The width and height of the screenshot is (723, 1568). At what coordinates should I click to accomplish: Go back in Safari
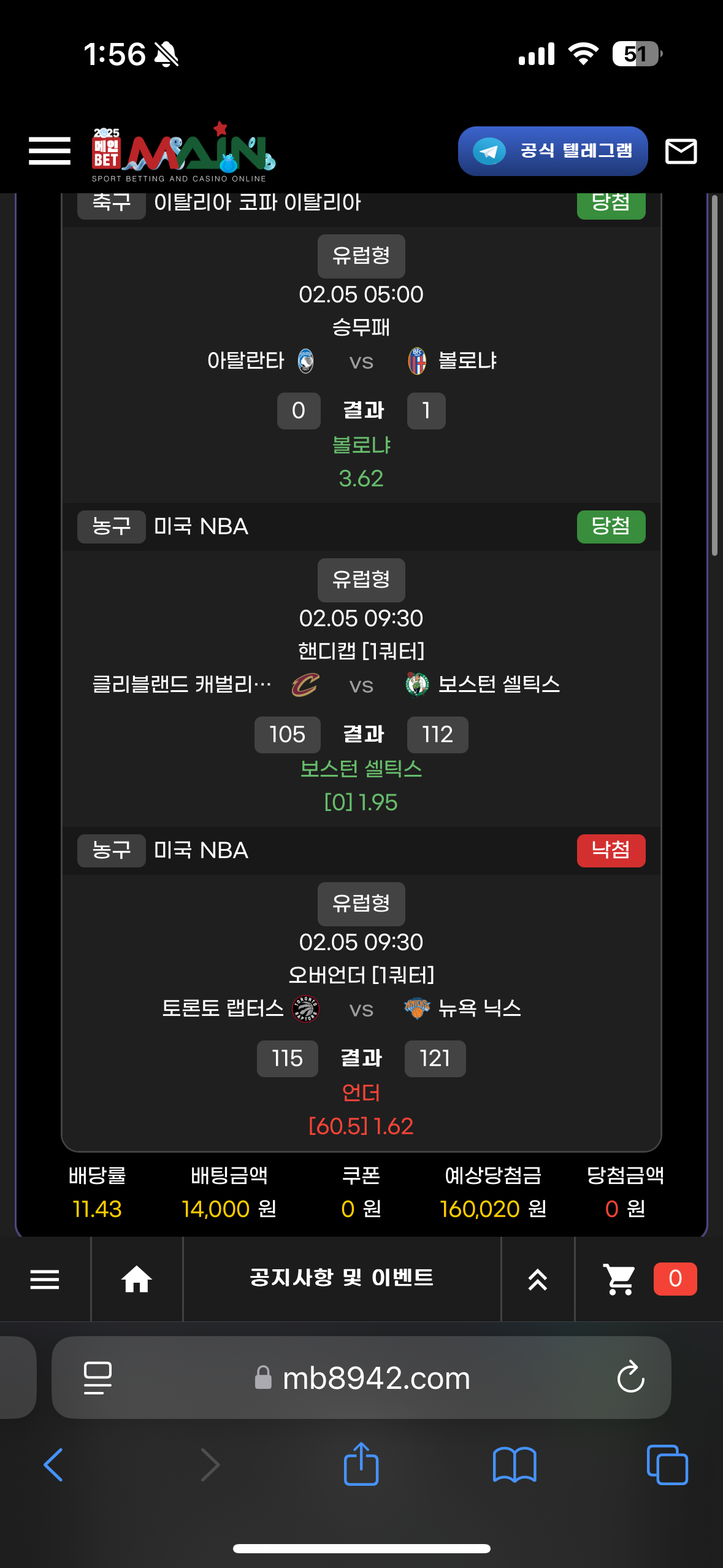point(53,1464)
